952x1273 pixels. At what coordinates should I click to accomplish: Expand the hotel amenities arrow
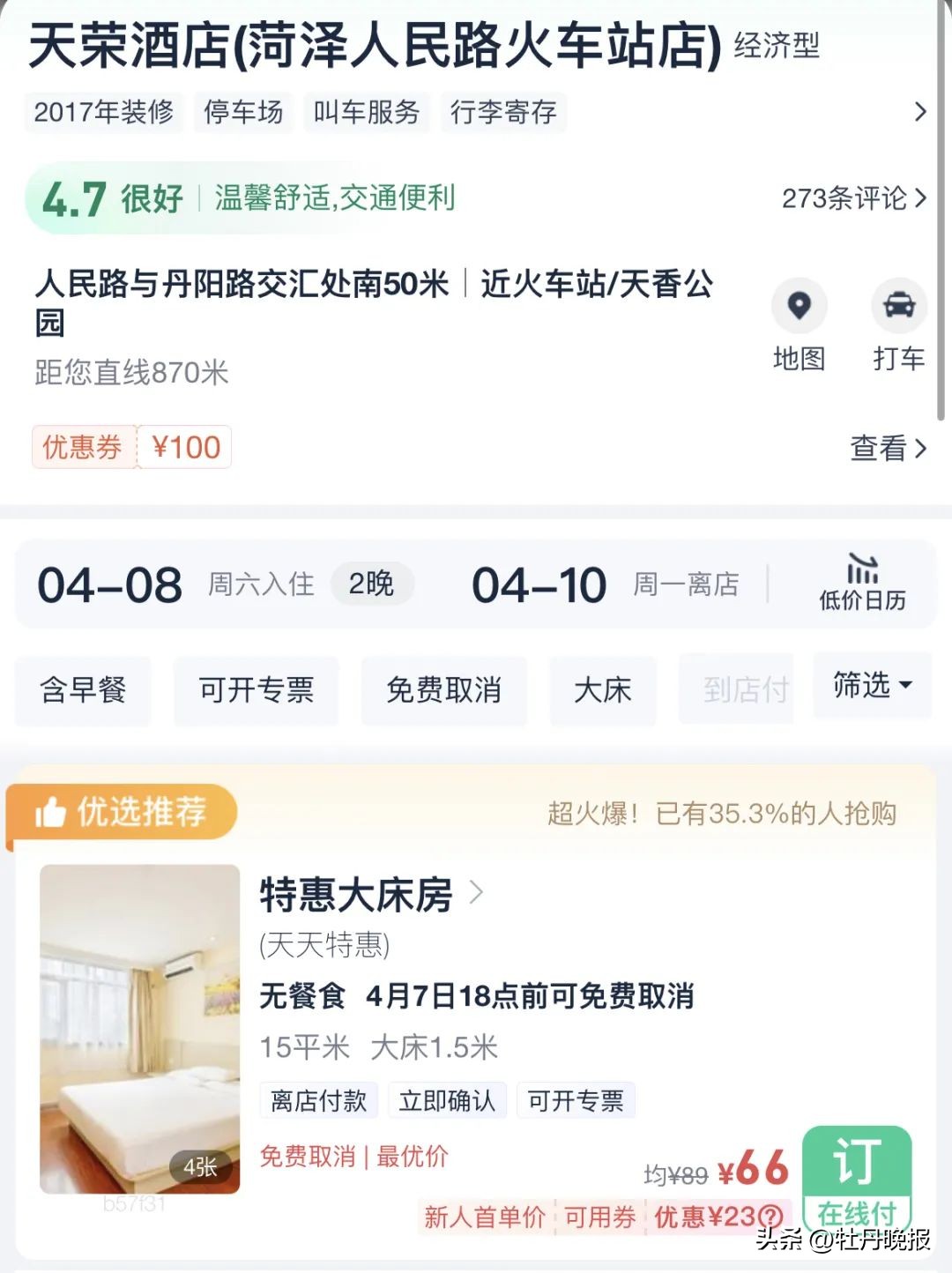tap(920, 113)
